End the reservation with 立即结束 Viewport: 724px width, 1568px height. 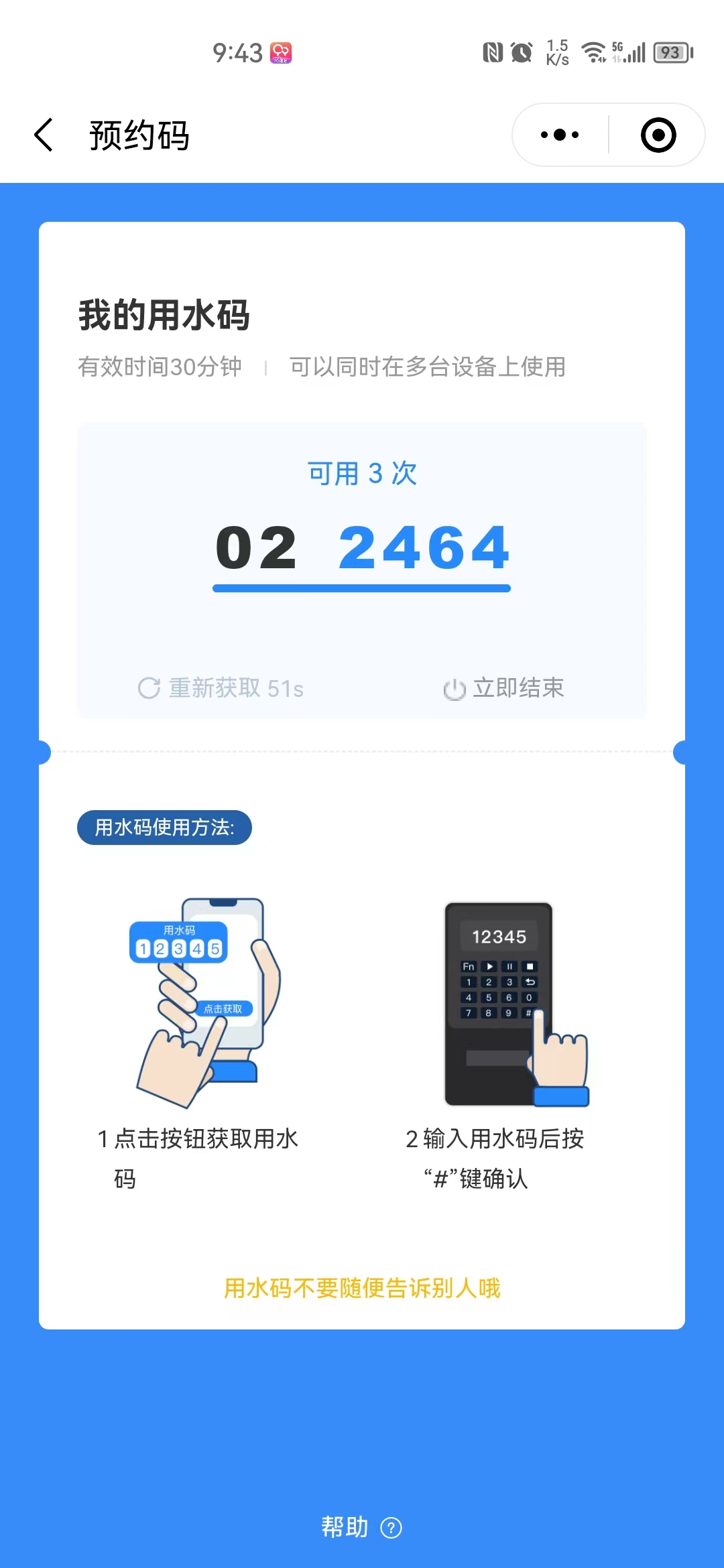tap(504, 688)
